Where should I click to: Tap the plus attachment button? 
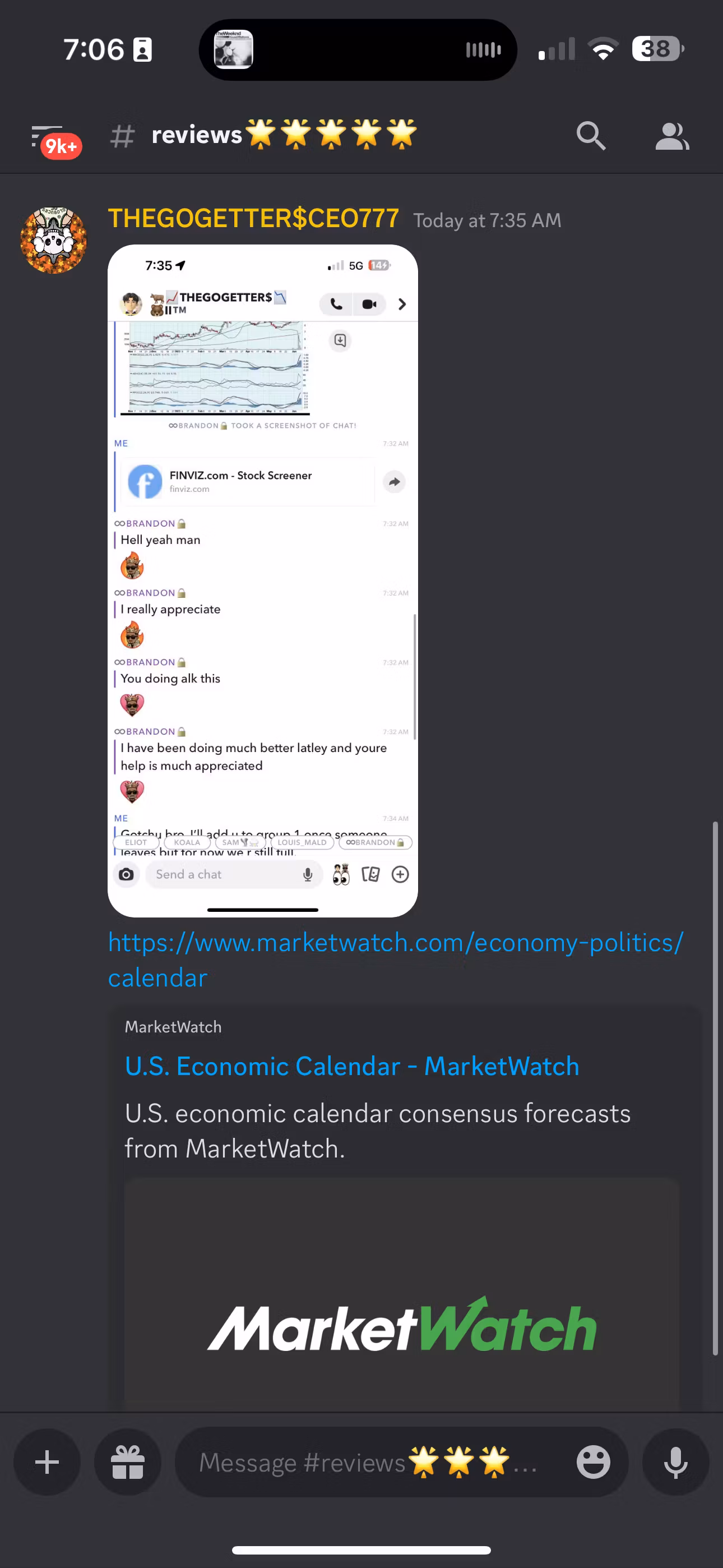coord(47,1462)
